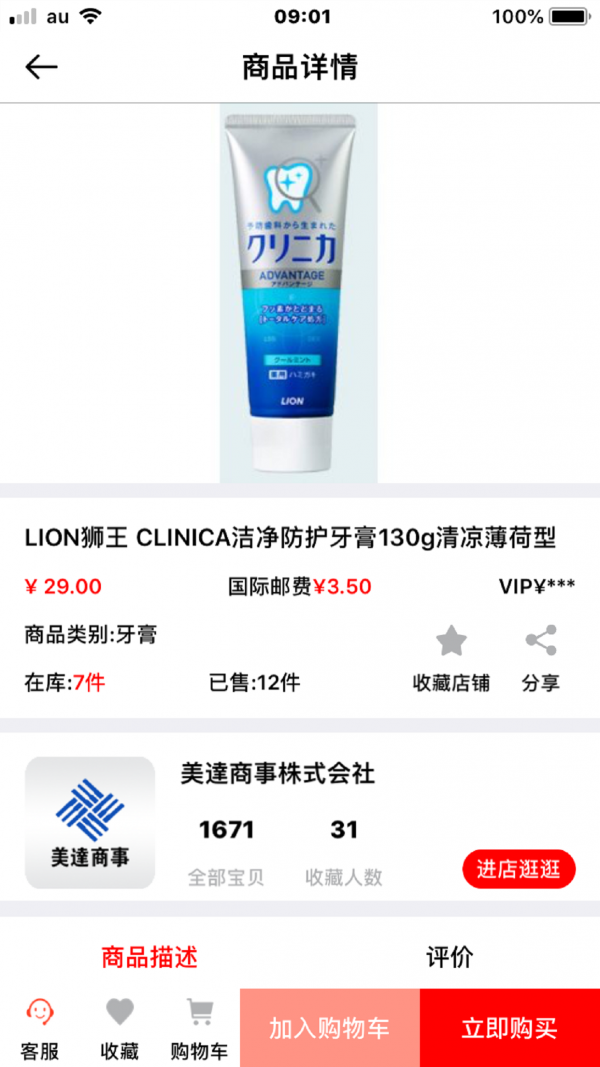600x1067 pixels.
Task: Contact 客服 customer service
Action: click(40, 1028)
